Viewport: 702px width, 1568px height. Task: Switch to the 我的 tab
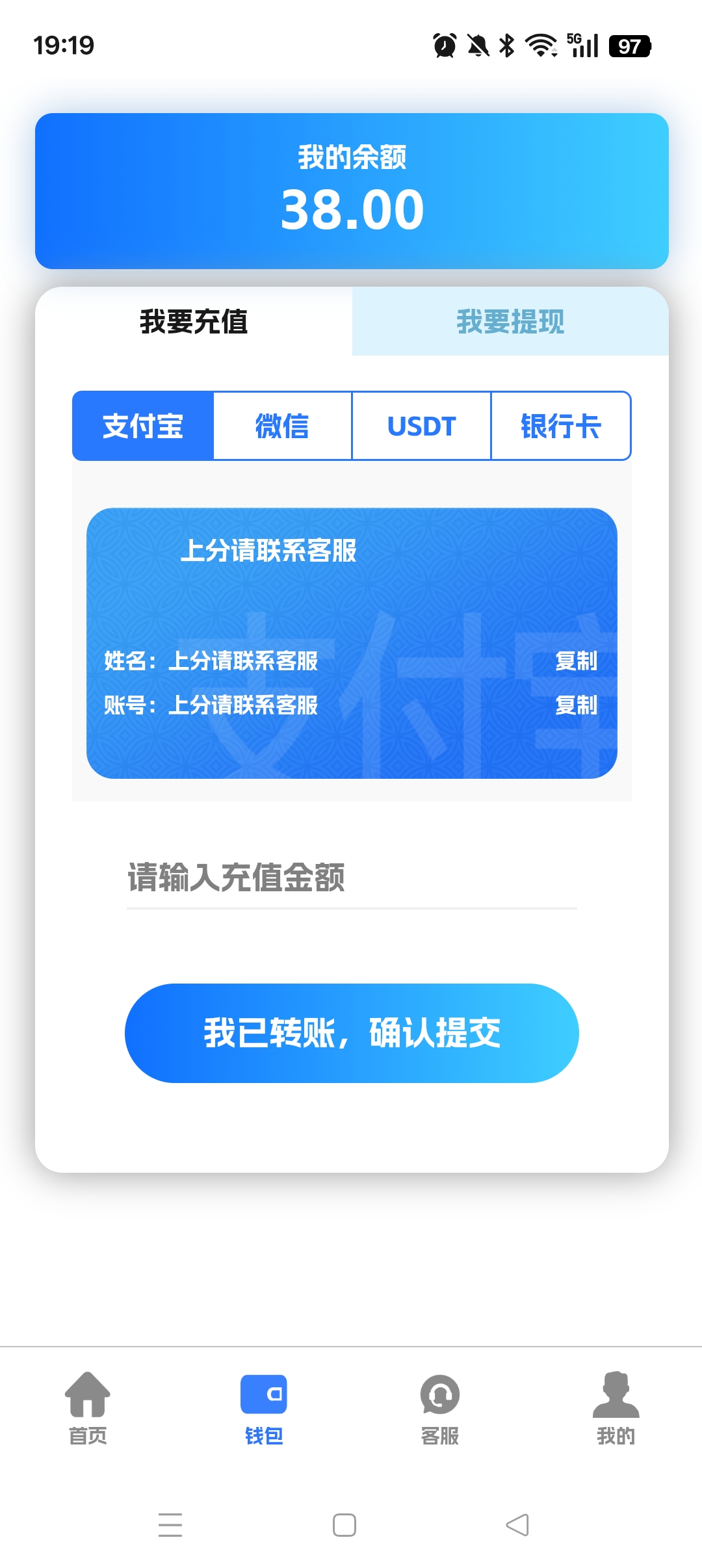click(x=616, y=1407)
